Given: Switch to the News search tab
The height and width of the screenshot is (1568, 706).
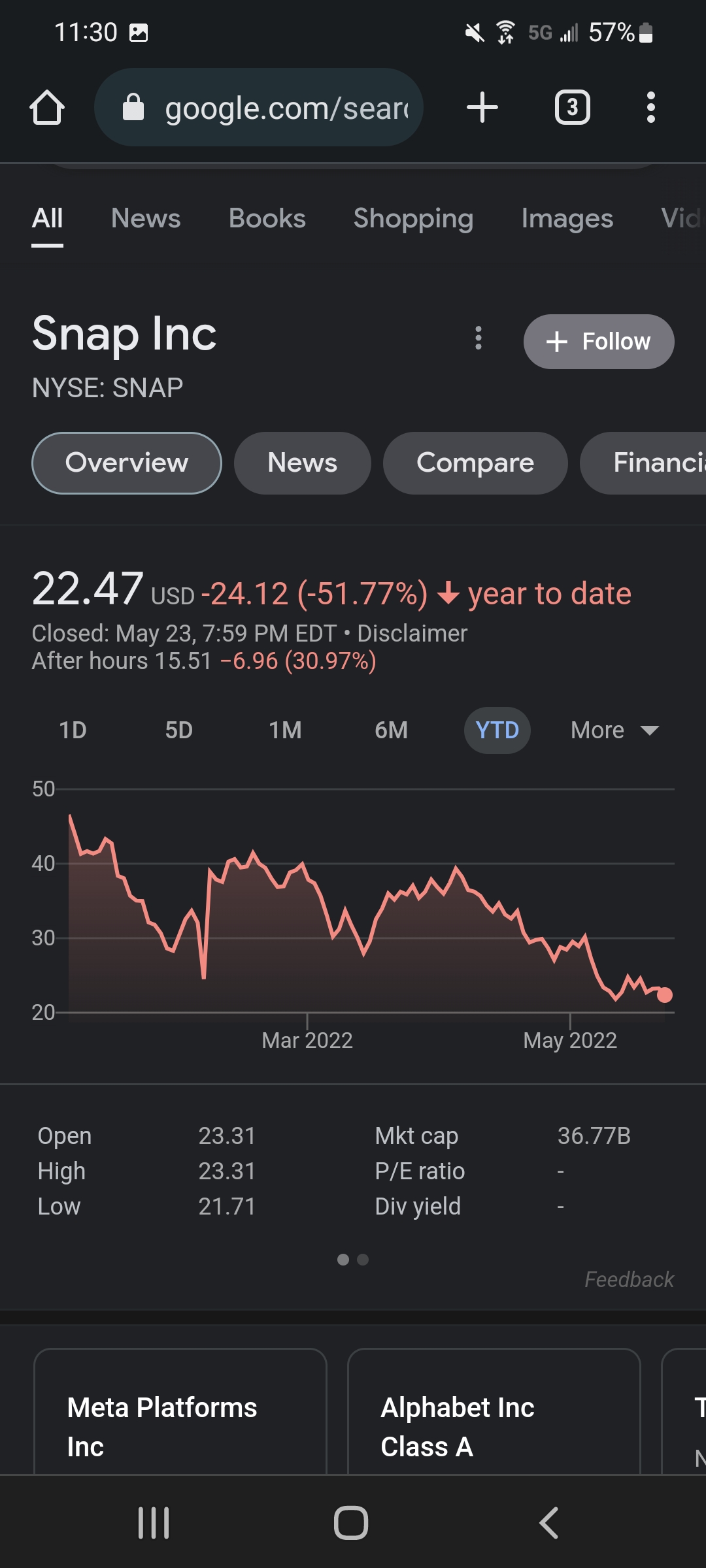Looking at the screenshot, I should tap(146, 218).
